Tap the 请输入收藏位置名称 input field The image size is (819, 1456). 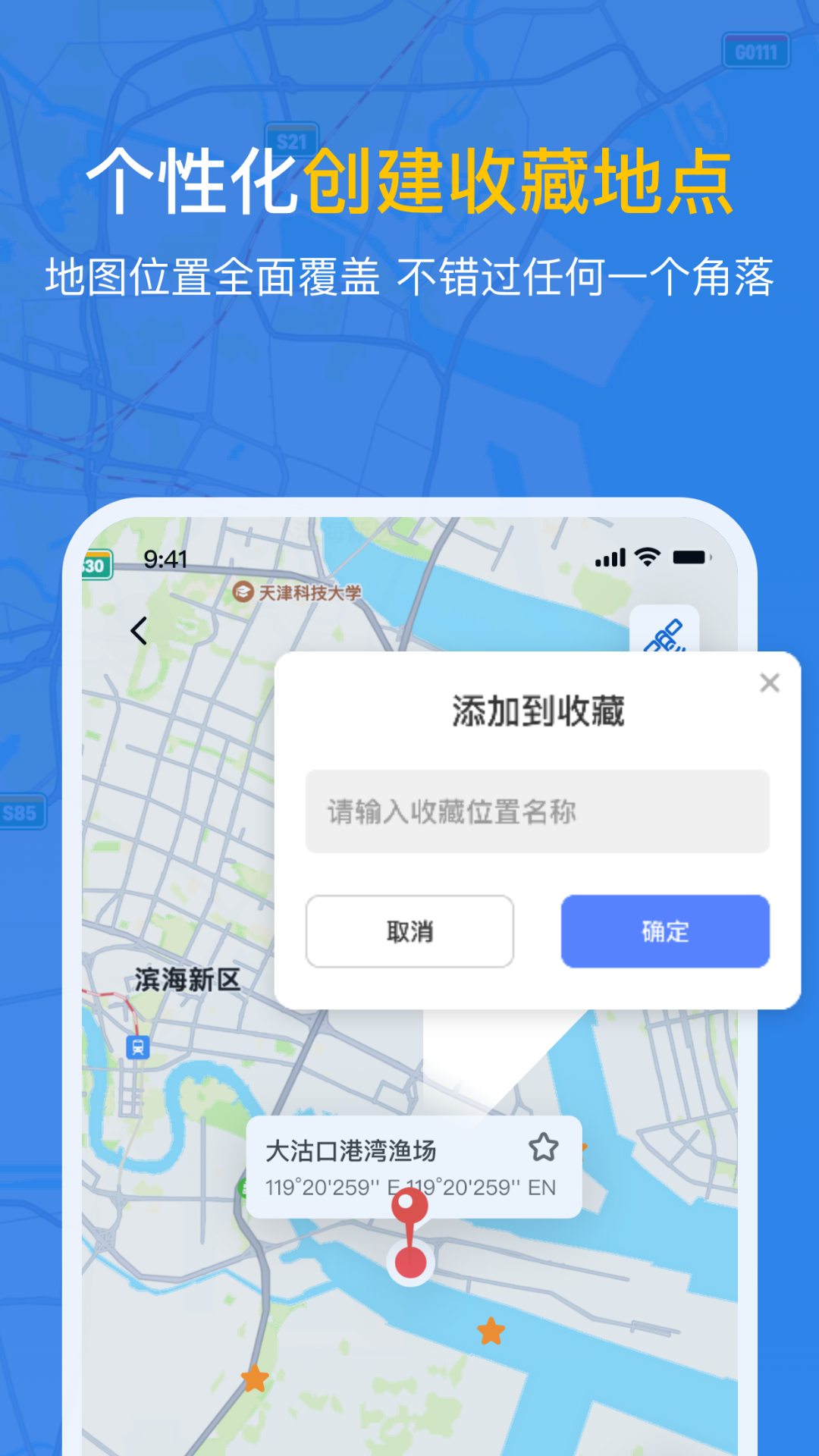[537, 811]
